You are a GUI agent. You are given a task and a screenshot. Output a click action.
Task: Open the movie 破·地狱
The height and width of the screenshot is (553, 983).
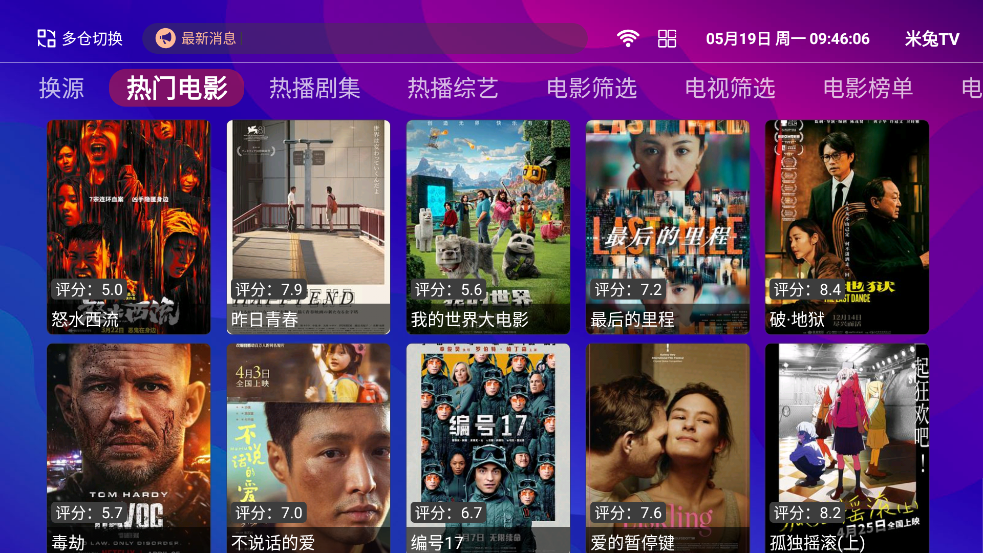847,227
